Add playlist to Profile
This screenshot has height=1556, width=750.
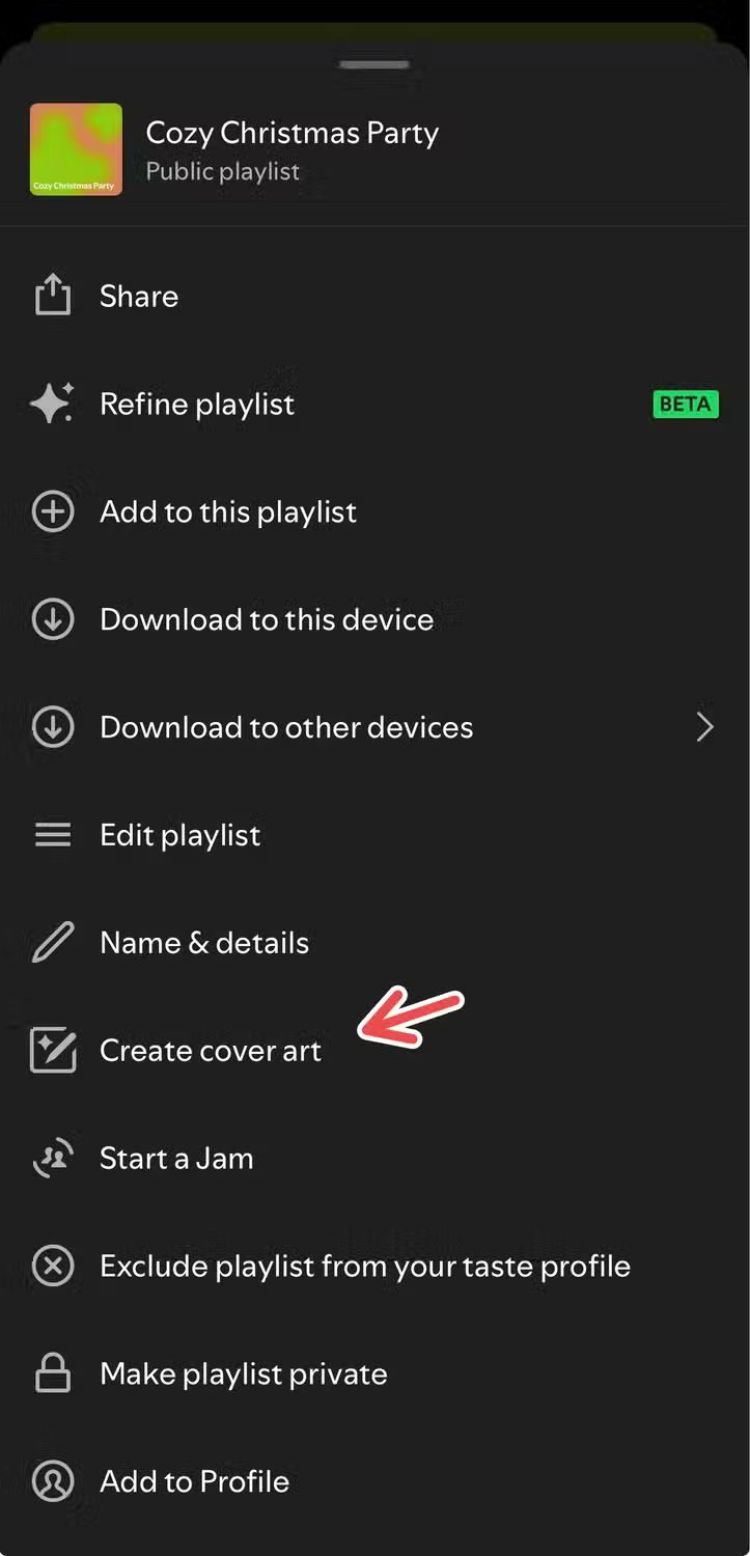(x=194, y=1481)
